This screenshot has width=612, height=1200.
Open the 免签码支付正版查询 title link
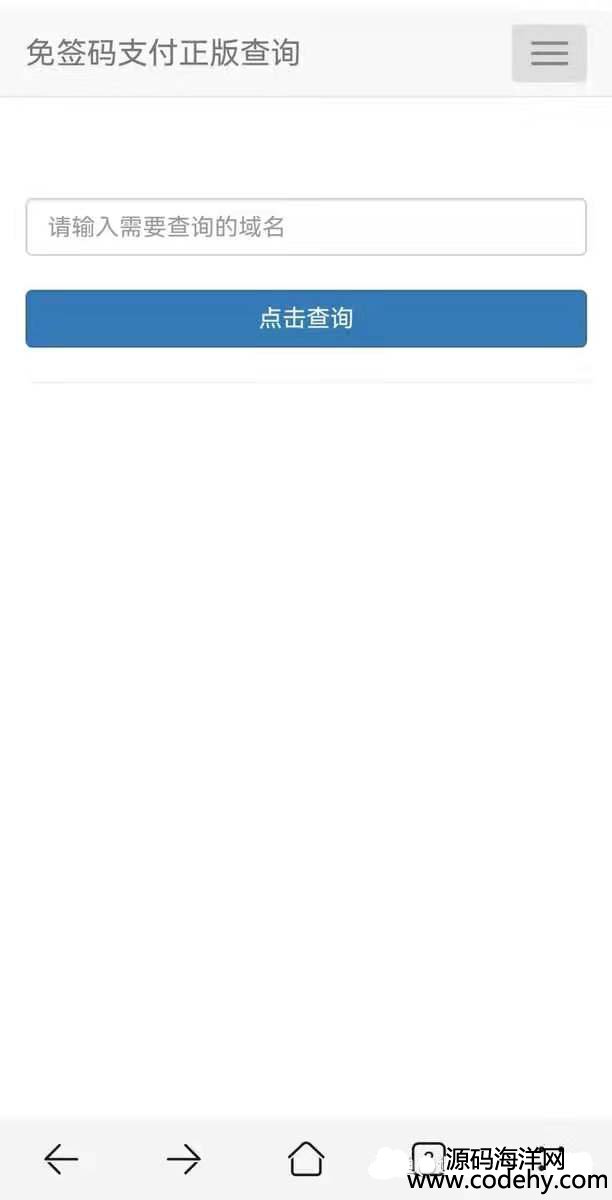click(x=163, y=53)
